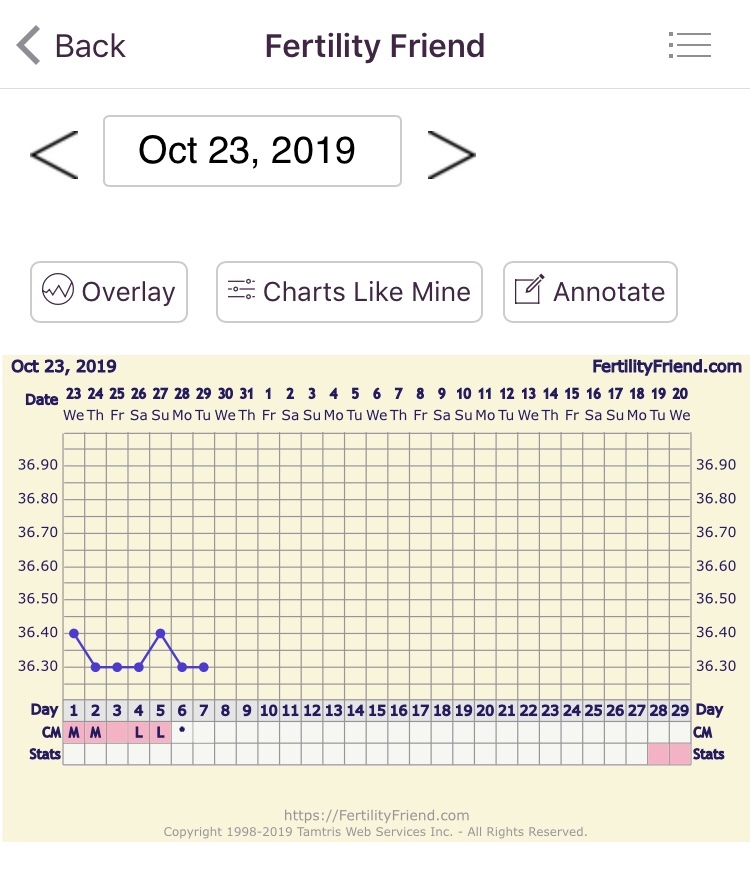Open the list menu icon

pyautogui.click(x=689, y=46)
